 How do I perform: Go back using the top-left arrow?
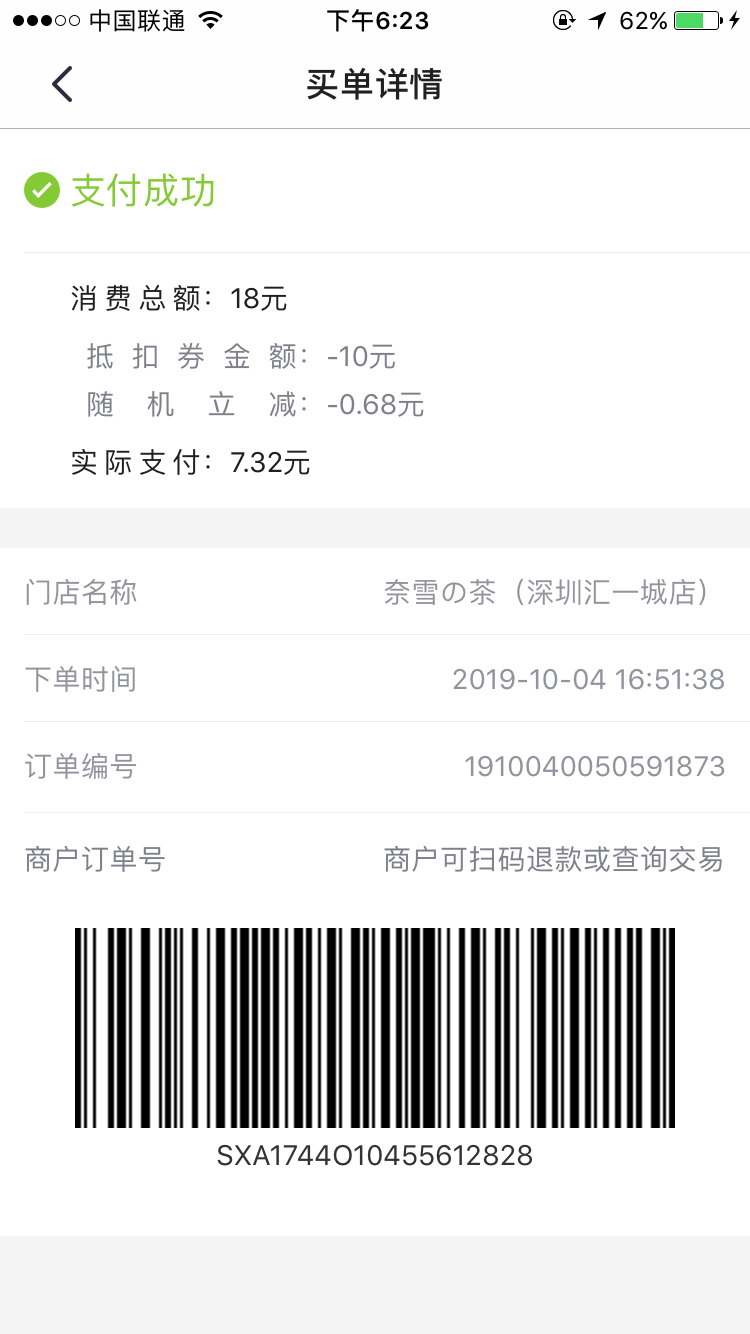[62, 84]
